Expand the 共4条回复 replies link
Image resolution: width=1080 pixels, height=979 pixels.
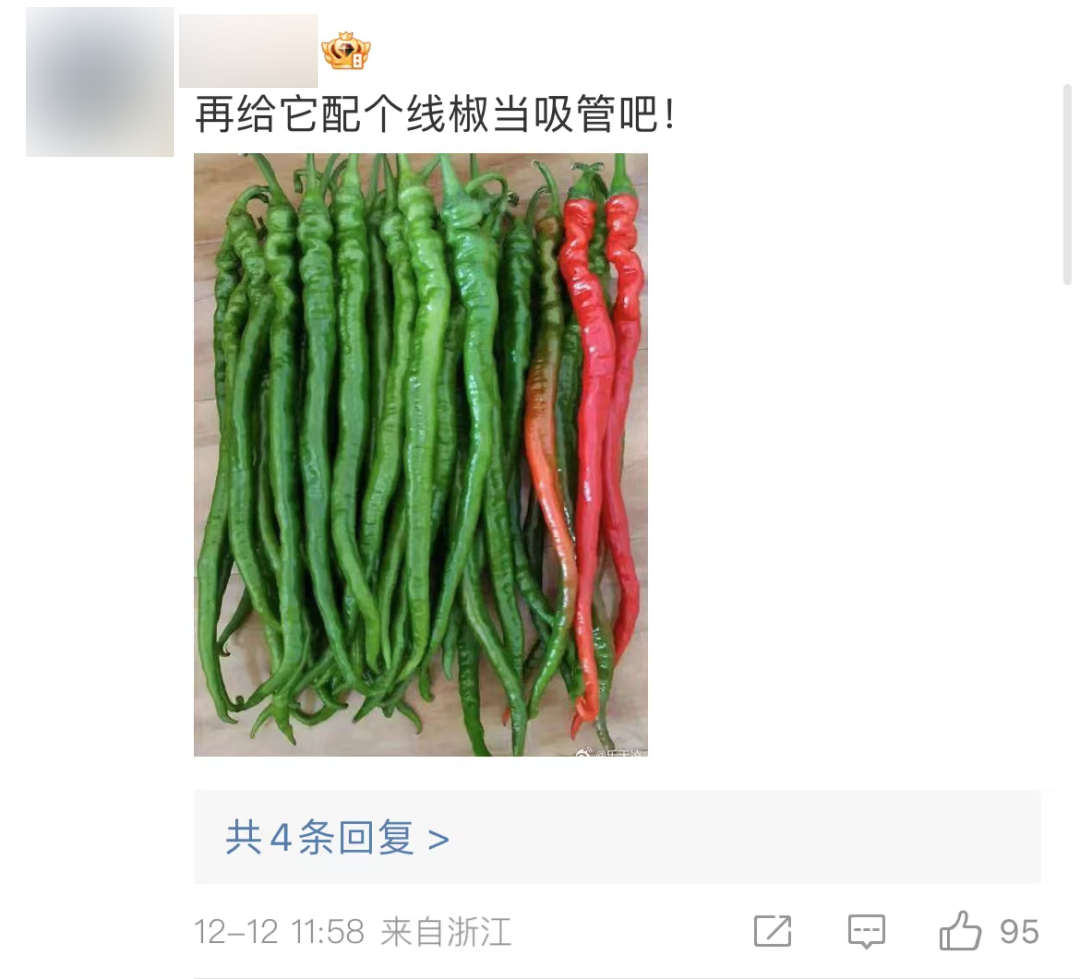pyautogui.click(x=337, y=838)
